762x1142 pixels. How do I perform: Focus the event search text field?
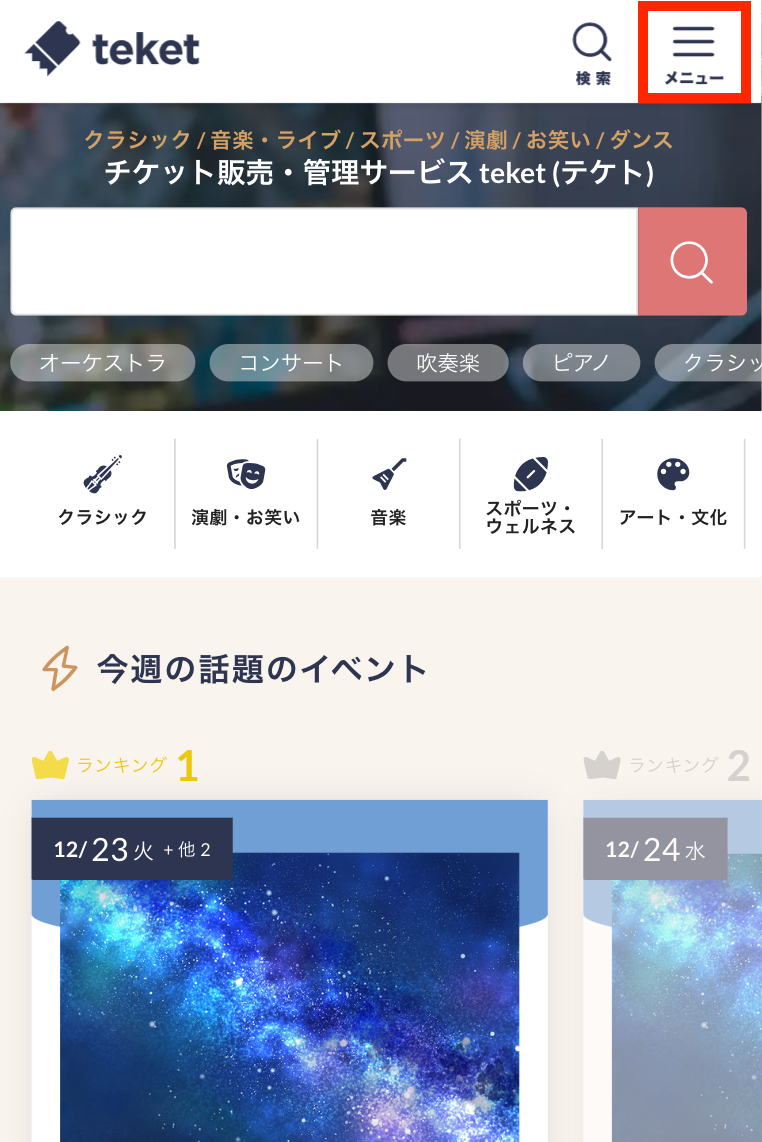(323, 261)
